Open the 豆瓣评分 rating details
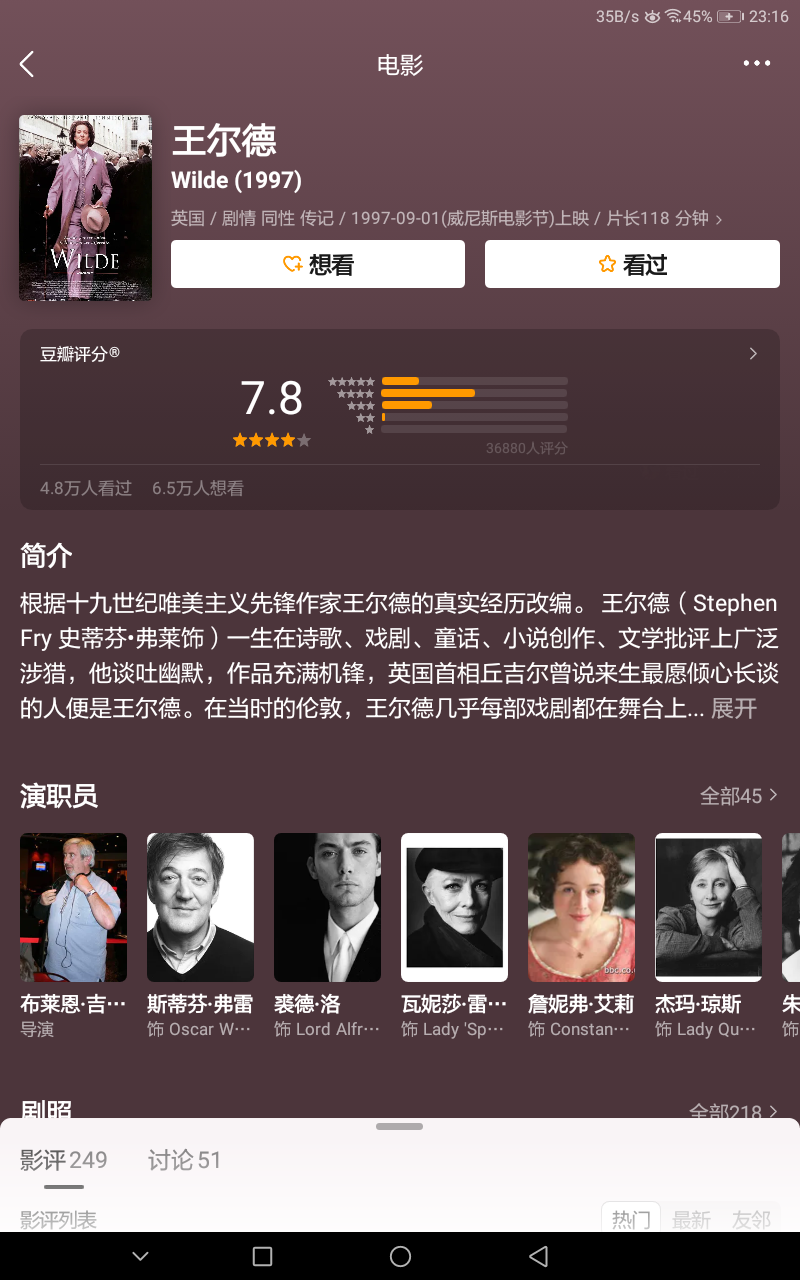The image size is (800, 1280). 753,354
